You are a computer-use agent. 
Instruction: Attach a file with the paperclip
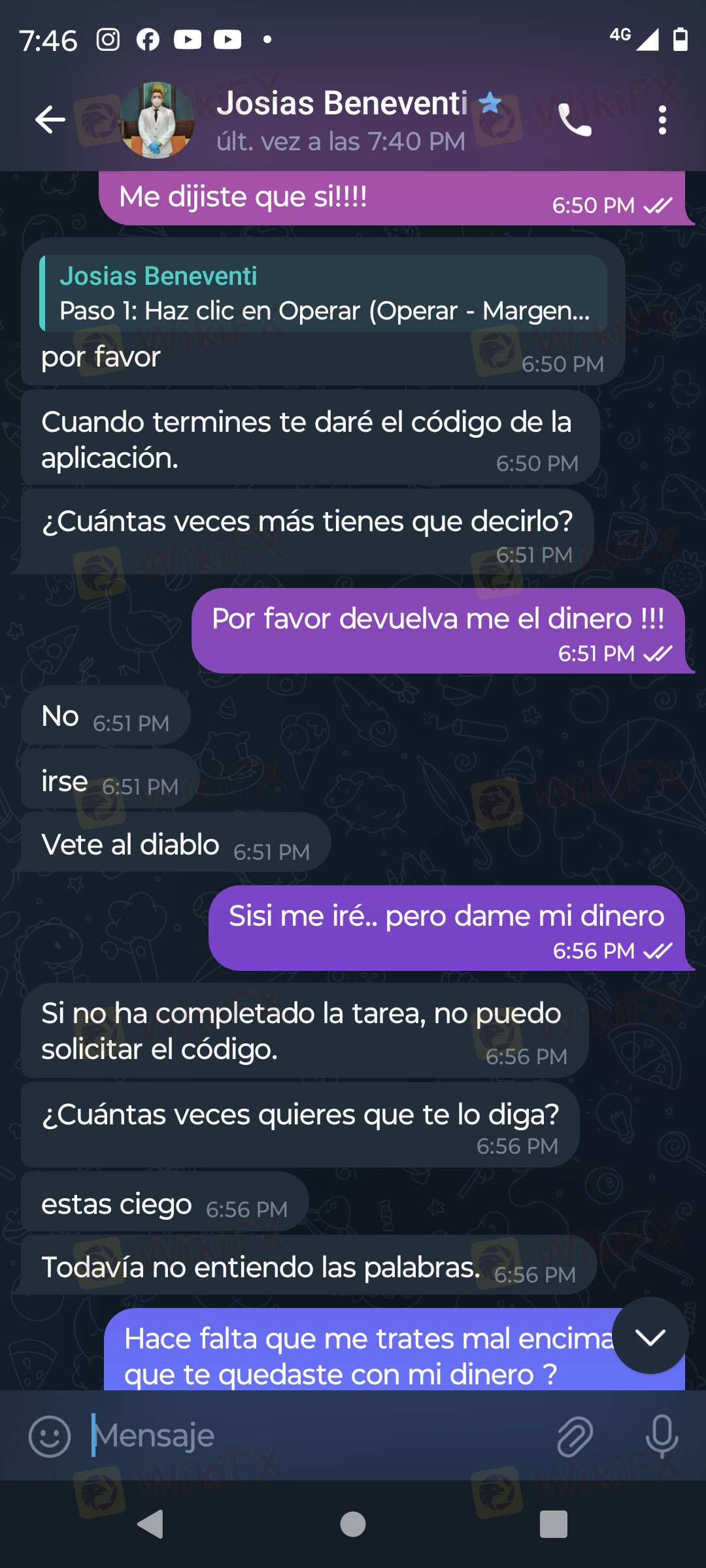click(x=575, y=1436)
